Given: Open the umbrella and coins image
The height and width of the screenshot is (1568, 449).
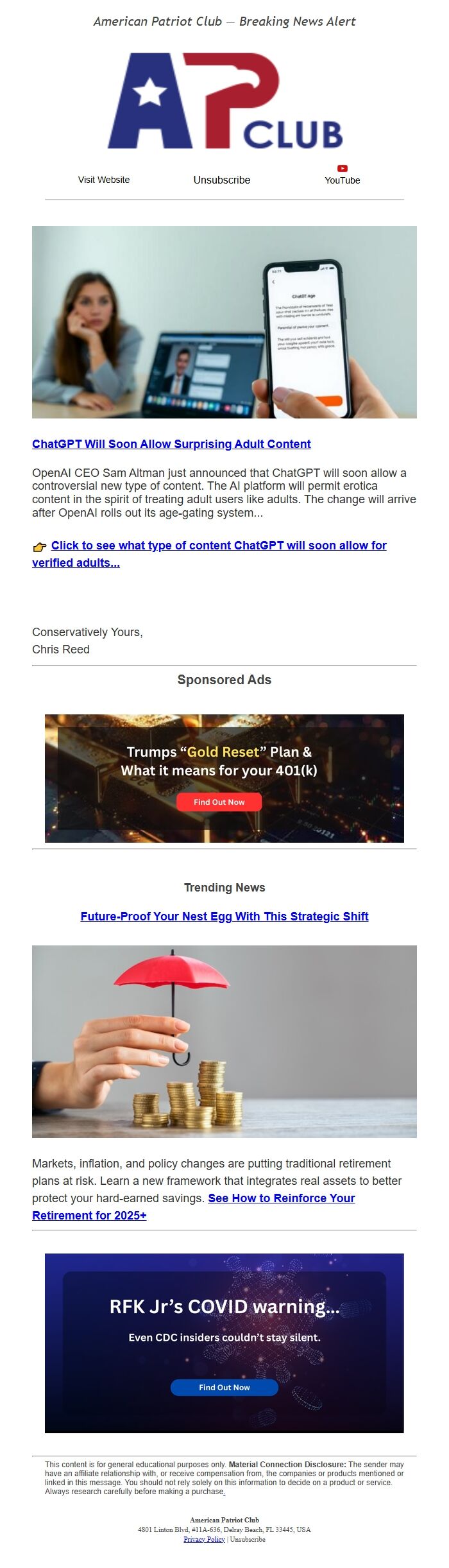Looking at the screenshot, I should coord(224,1041).
